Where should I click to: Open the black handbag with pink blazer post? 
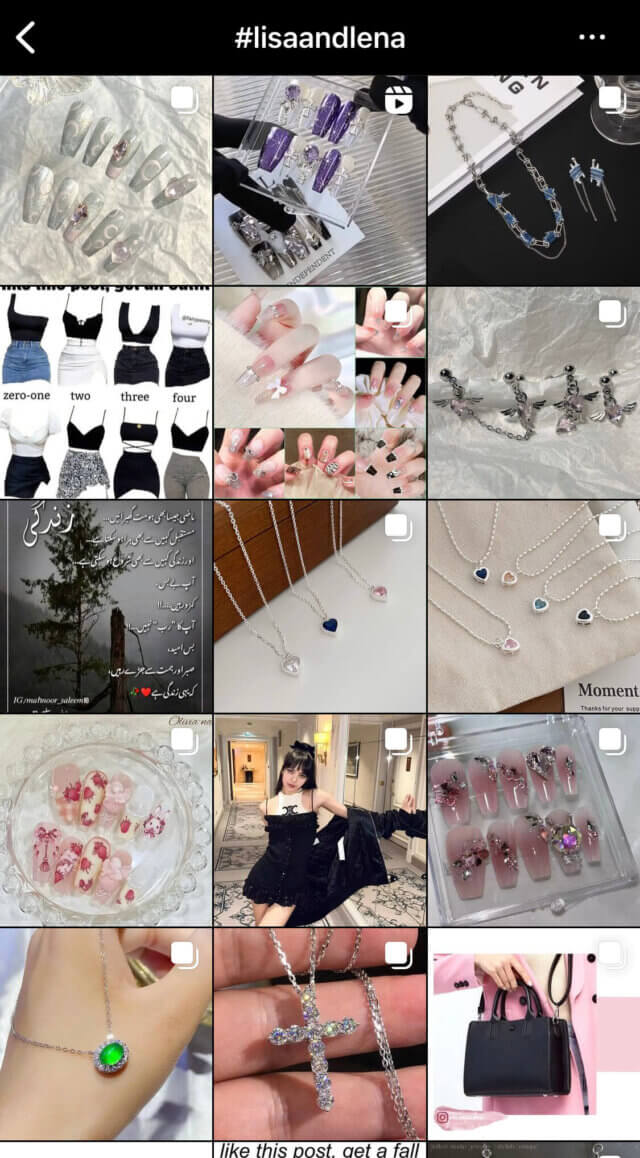pos(534,1034)
